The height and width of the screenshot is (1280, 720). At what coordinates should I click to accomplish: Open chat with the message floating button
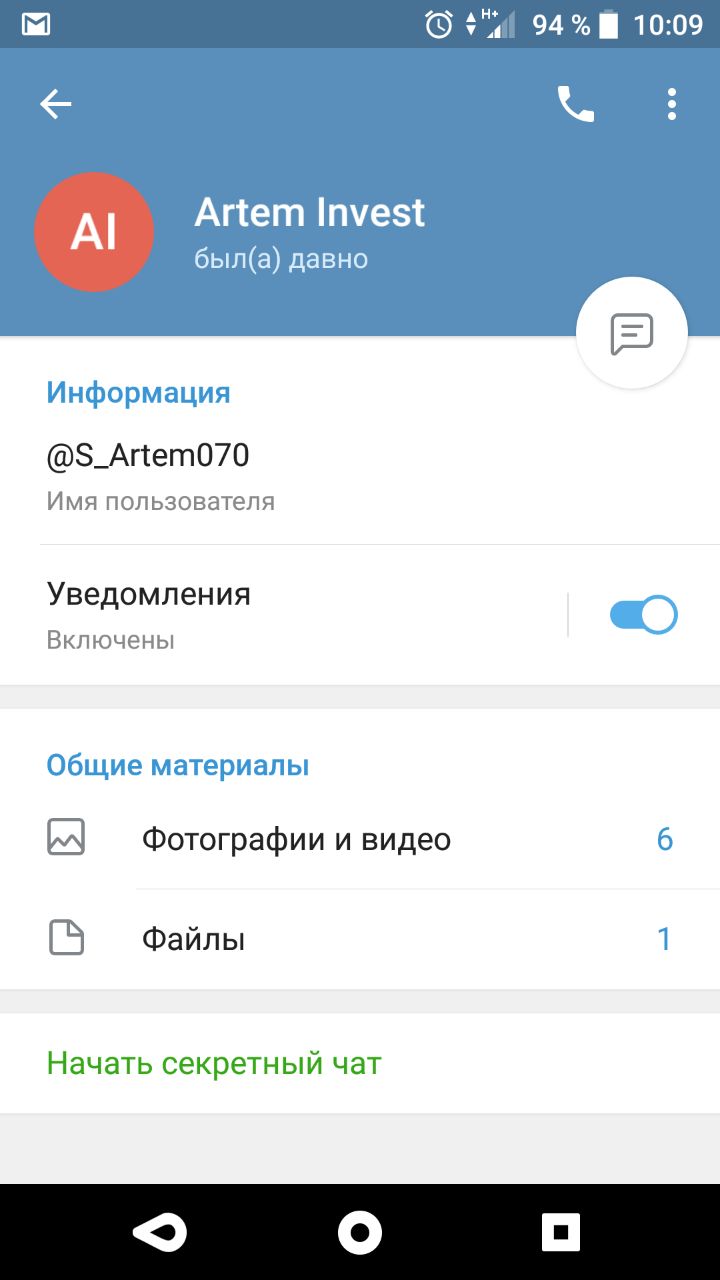point(632,333)
